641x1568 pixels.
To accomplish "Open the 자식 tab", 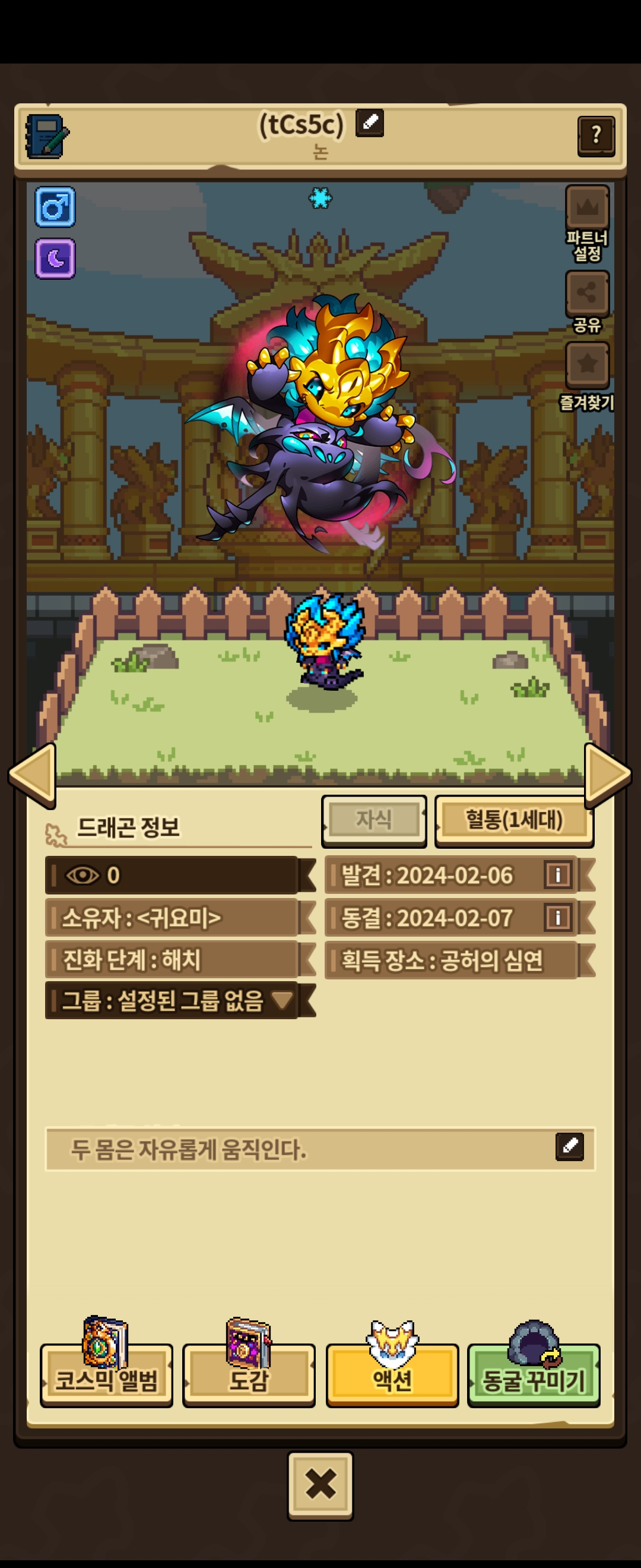I will [373, 819].
